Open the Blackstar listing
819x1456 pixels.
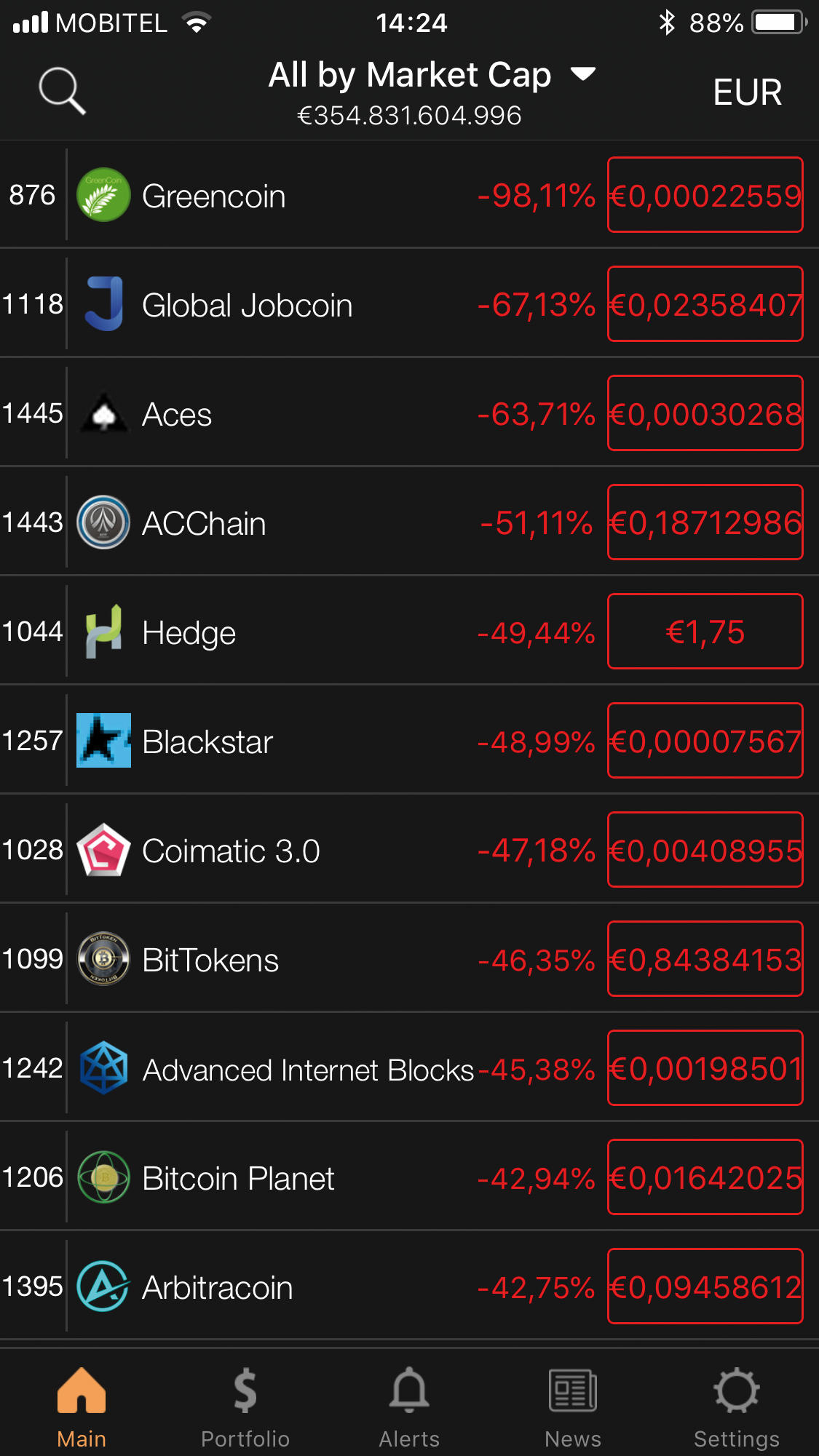coord(409,741)
